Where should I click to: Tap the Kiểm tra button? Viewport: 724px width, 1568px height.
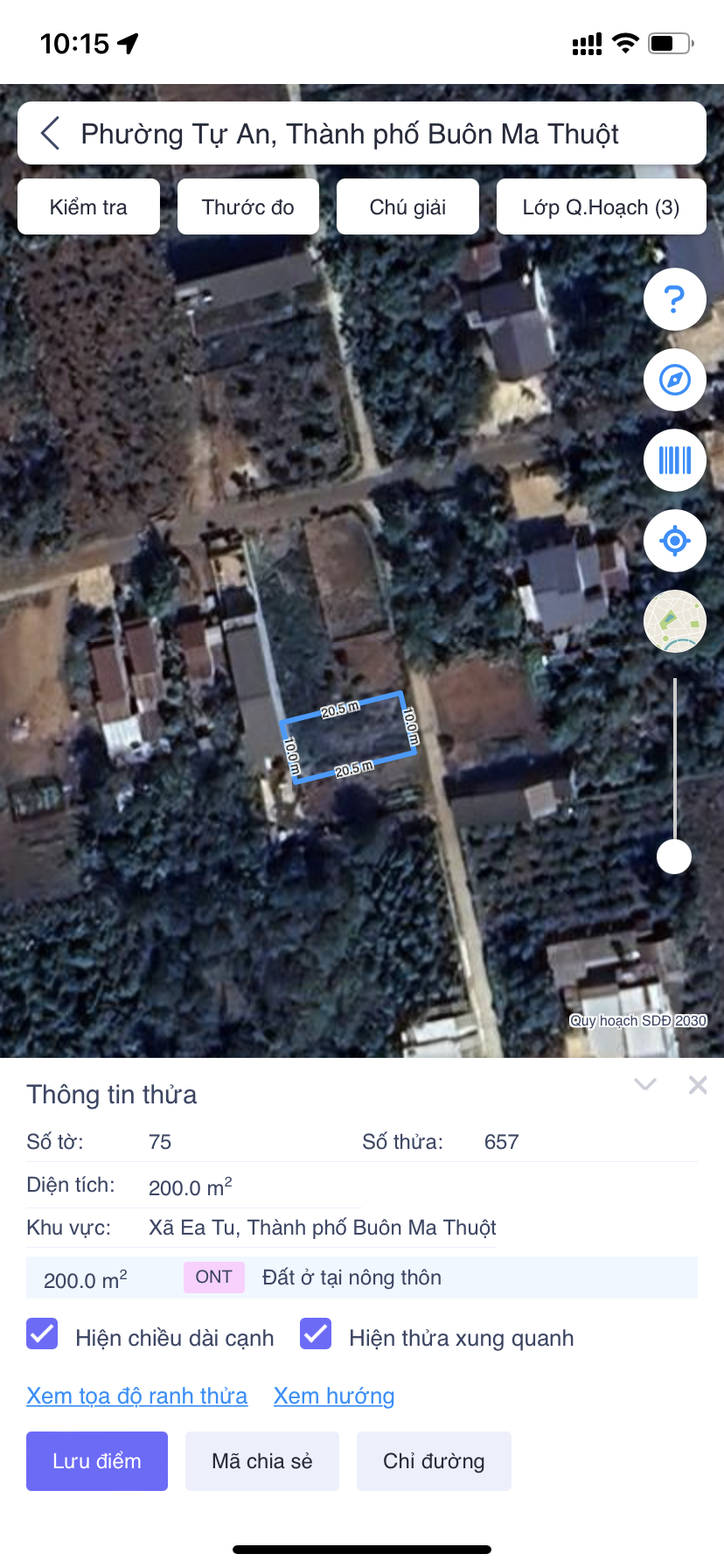pyautogui.click(x=88, y=207)
